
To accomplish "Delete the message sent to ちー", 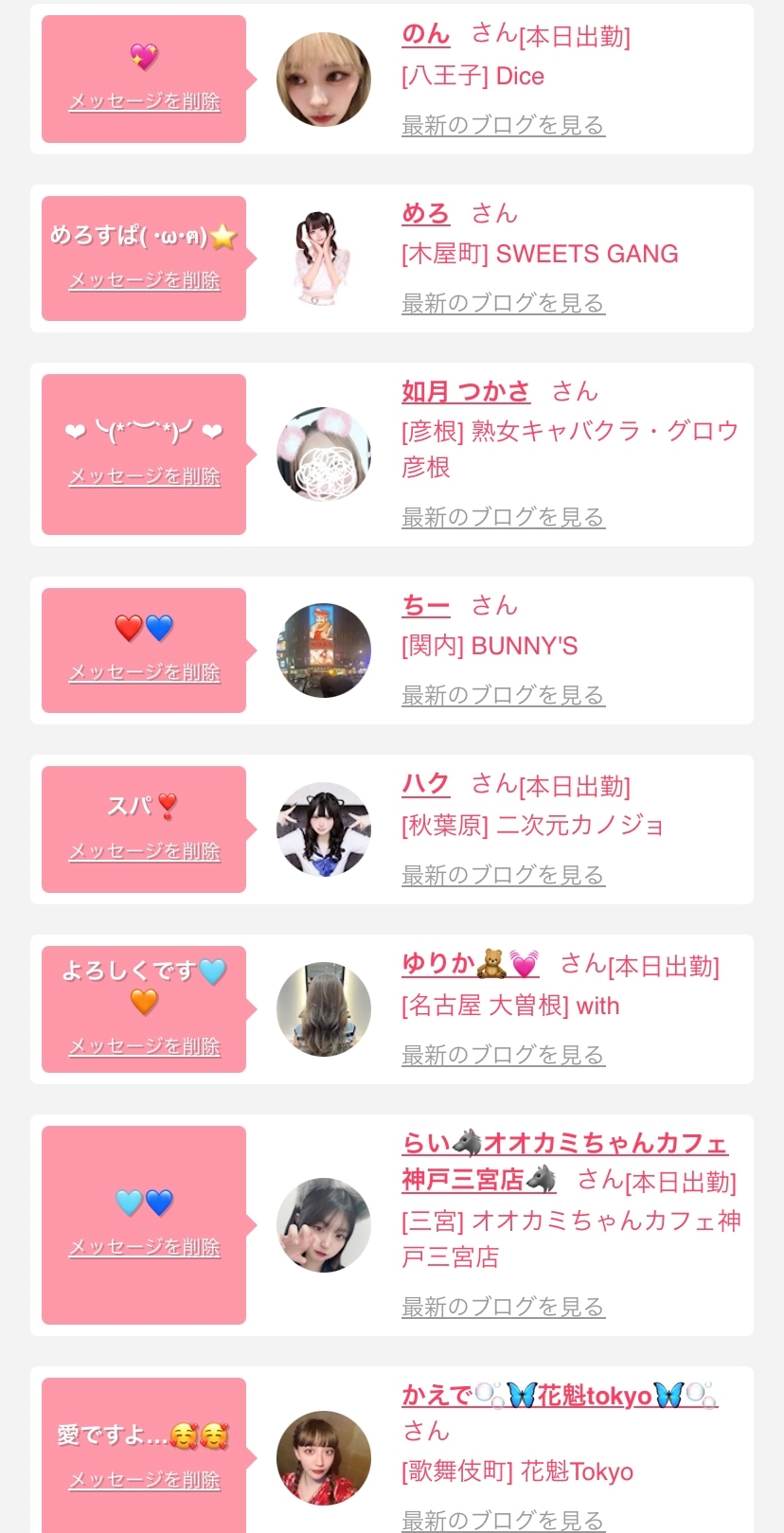I will pyautogui.click(x=144, y=672).
